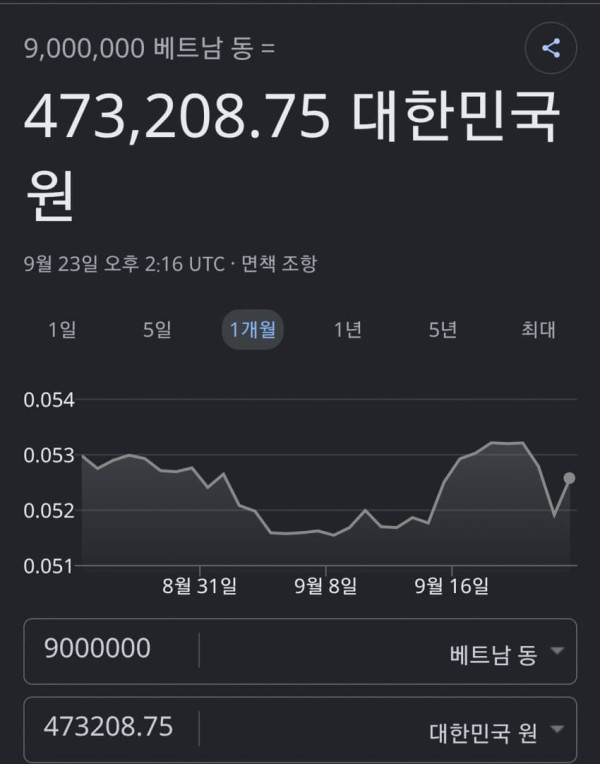Viewport: 600px width, 764px height.
Task: Open the 면책 조항 disclaimer link
Action: 279,264
